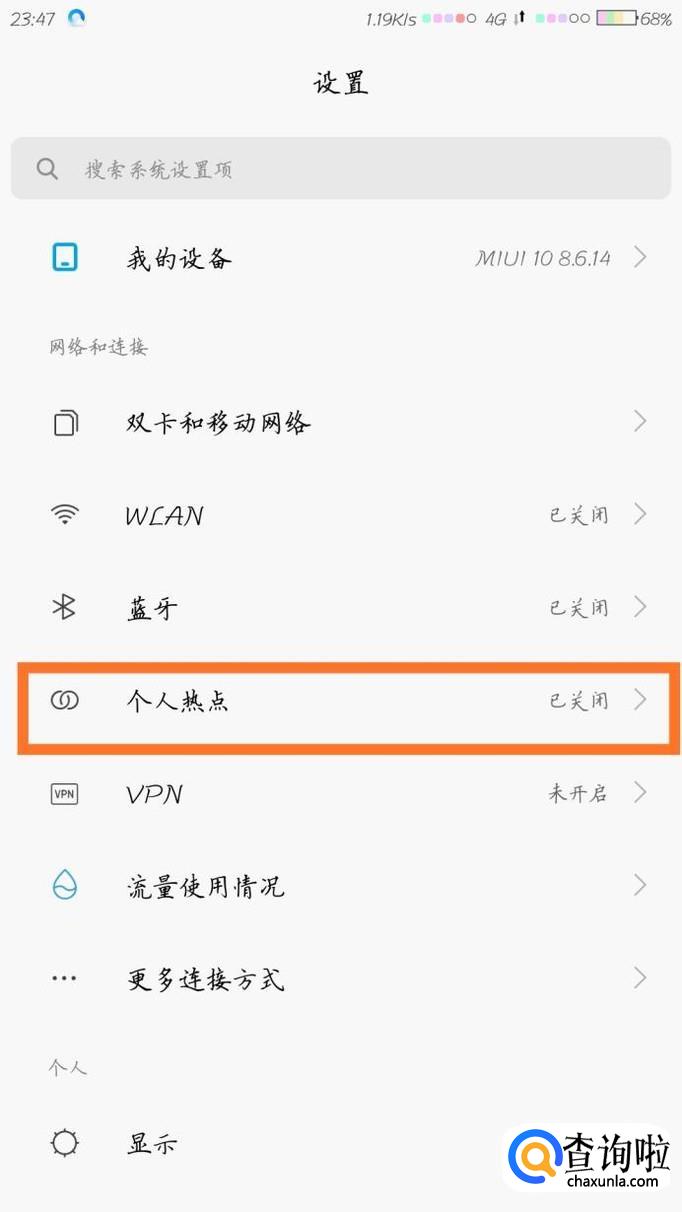Open VPN settings row
Image resolution: width=682 pixels, height=1212 pixels.
(340, 794)
